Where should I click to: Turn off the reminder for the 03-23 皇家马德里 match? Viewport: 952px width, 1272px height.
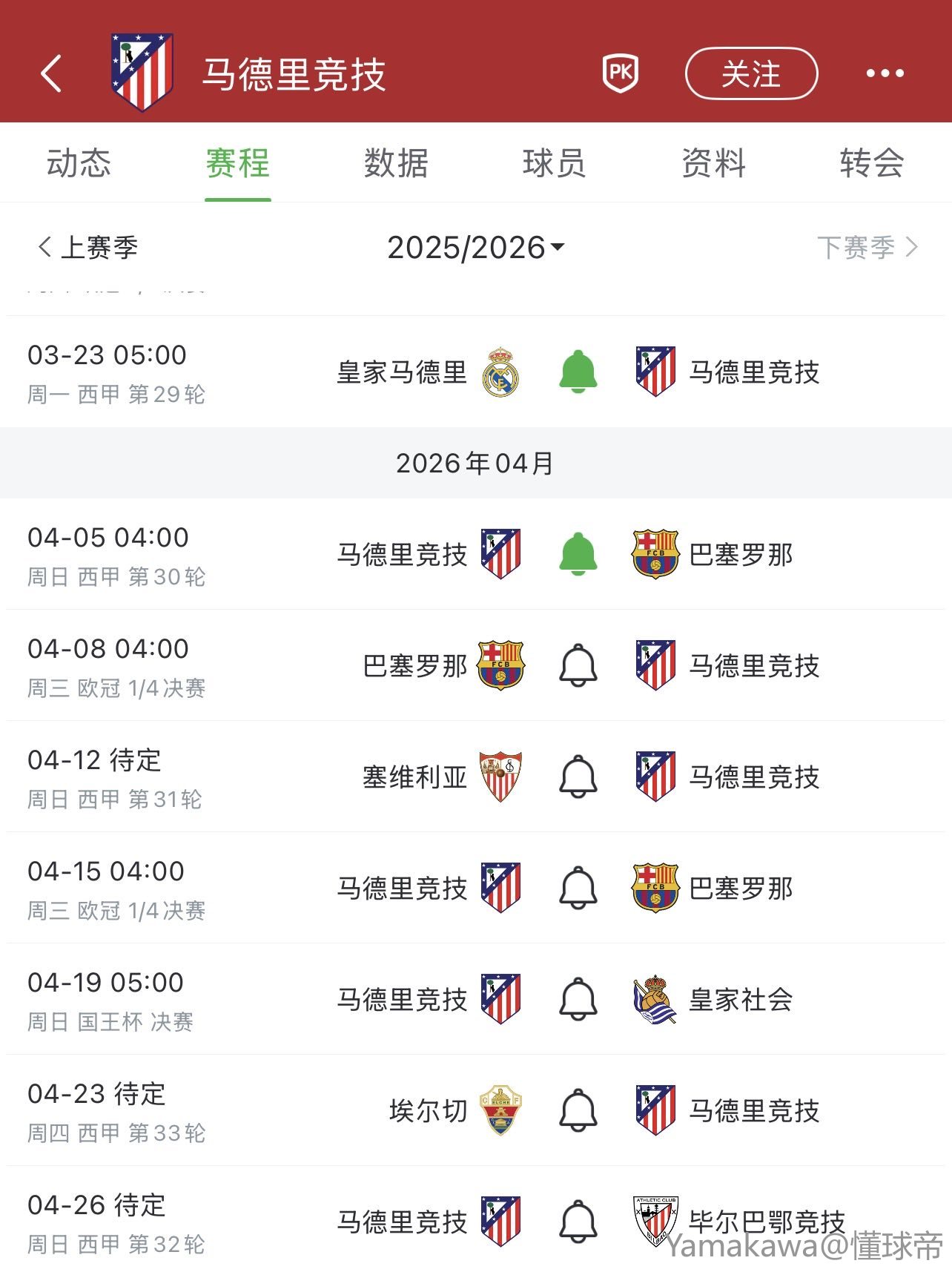coord(578,372)
